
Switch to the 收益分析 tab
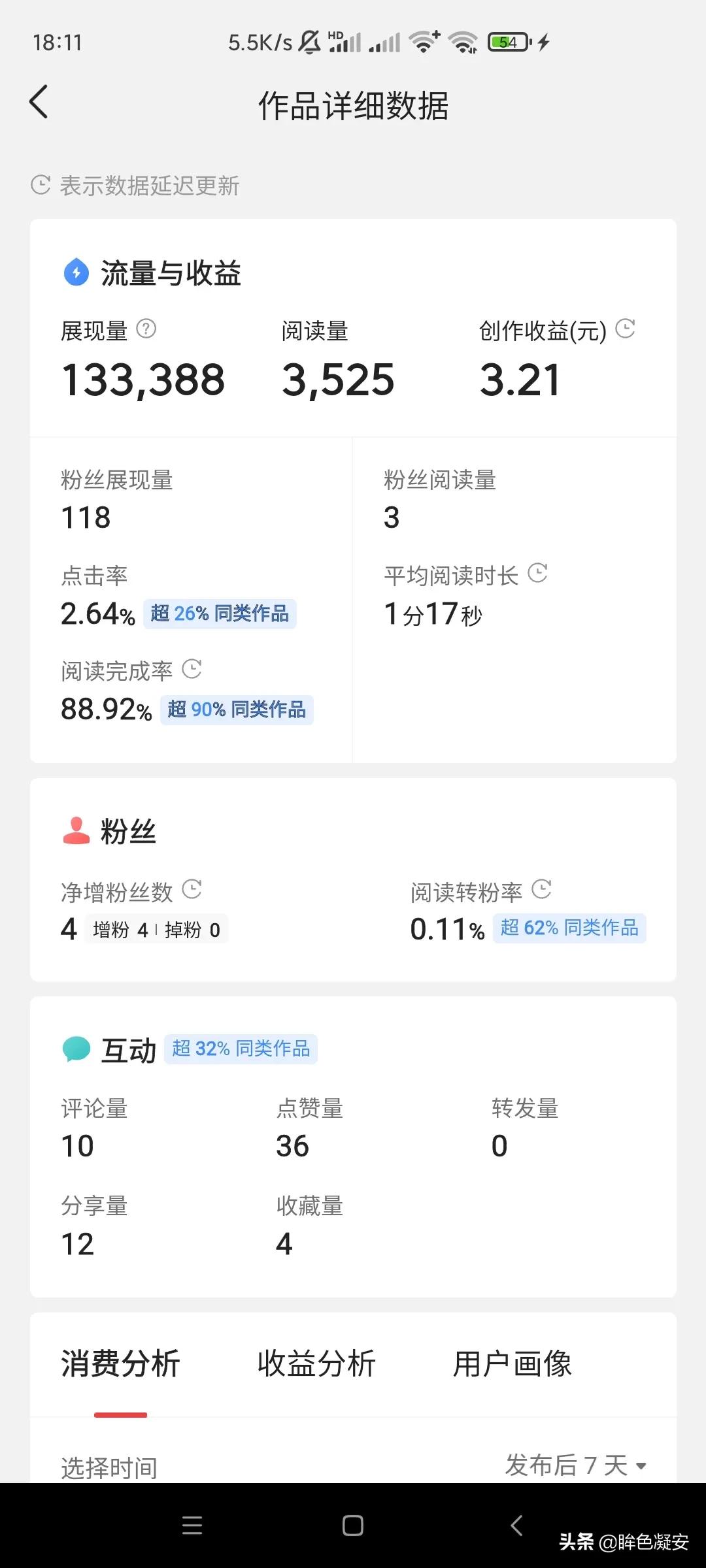(316, 1362)
